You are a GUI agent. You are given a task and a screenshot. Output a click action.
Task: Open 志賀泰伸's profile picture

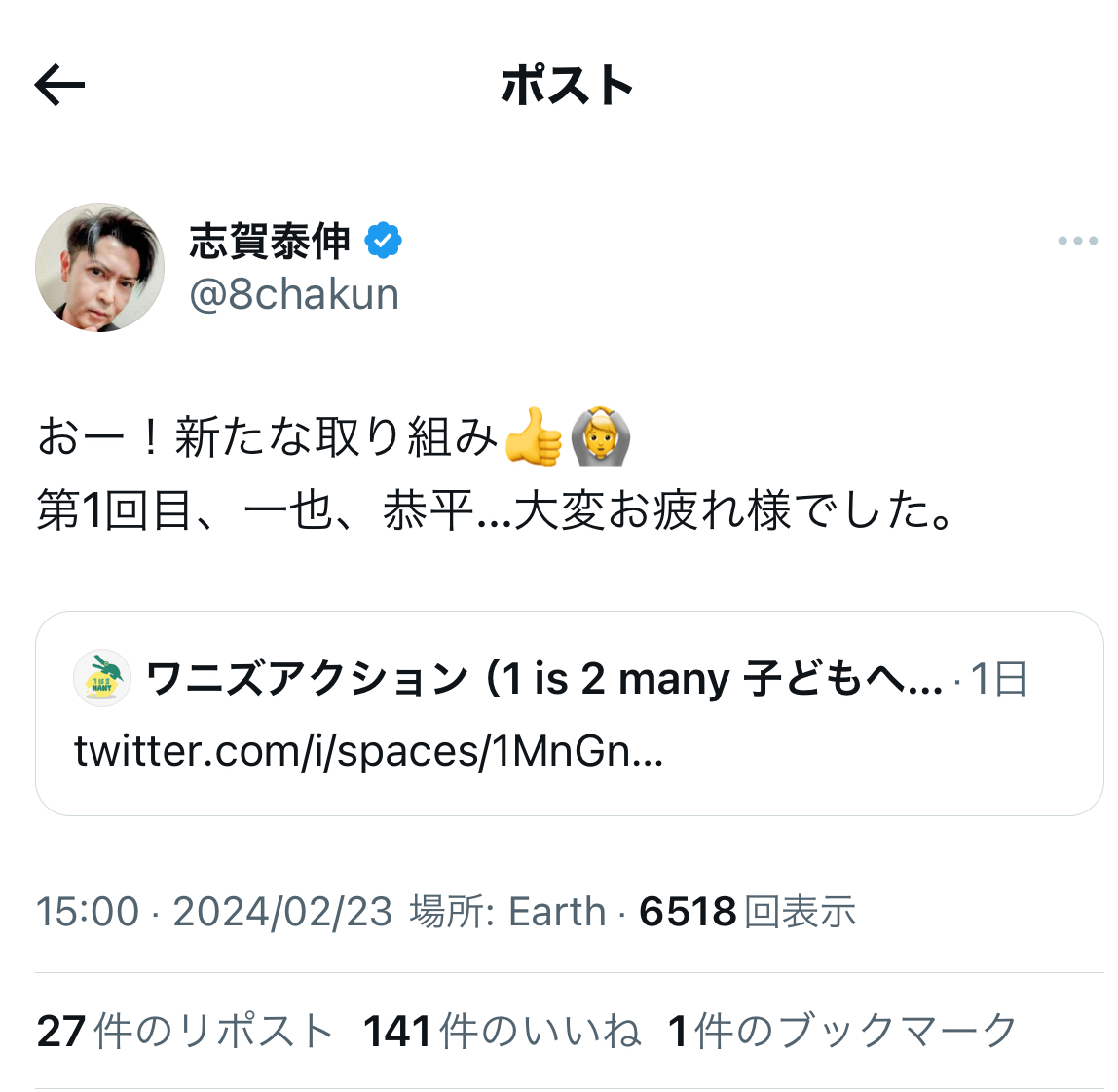point(99,267)
